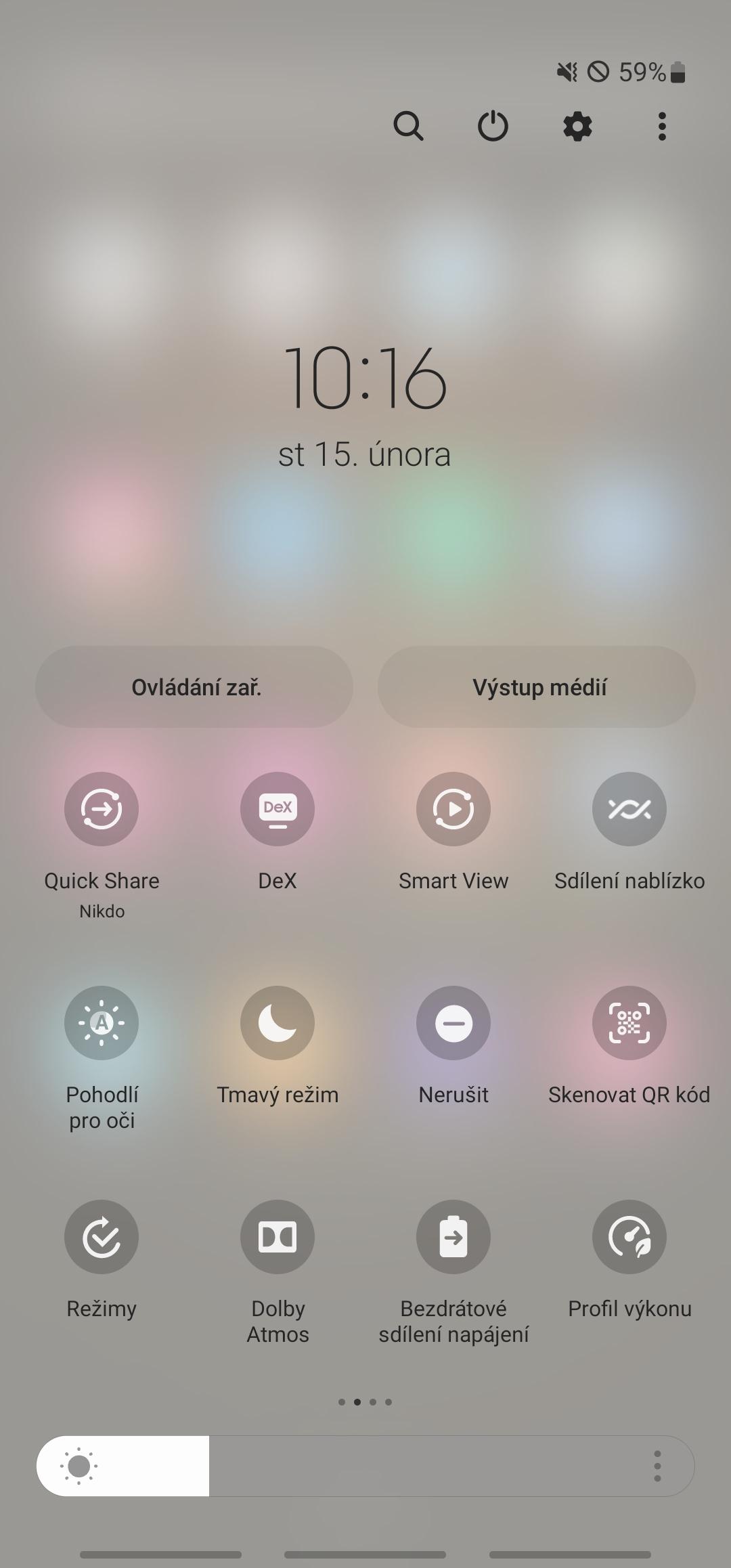Screen dimensions: 731x1568
Task: Enable Bezdrátové sdílení napájení
Action: coord(453,1237)
